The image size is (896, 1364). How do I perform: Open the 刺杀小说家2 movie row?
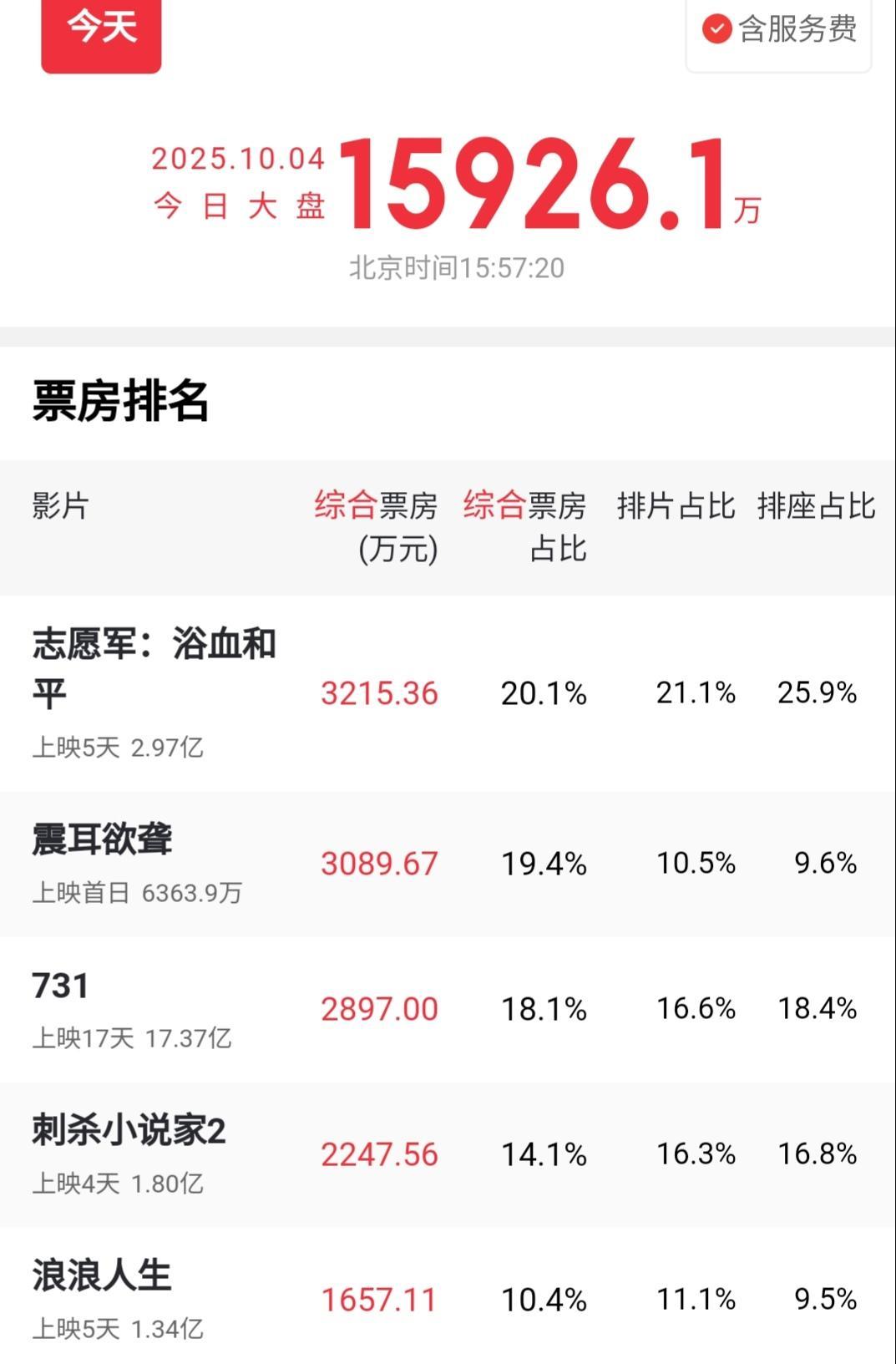[448, 1155]
